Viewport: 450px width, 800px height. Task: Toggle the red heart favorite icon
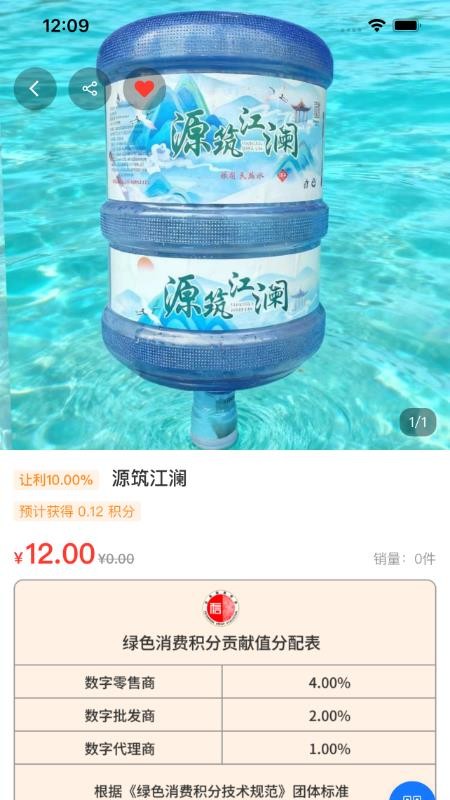pyautogui.click(x=144, y=89)
